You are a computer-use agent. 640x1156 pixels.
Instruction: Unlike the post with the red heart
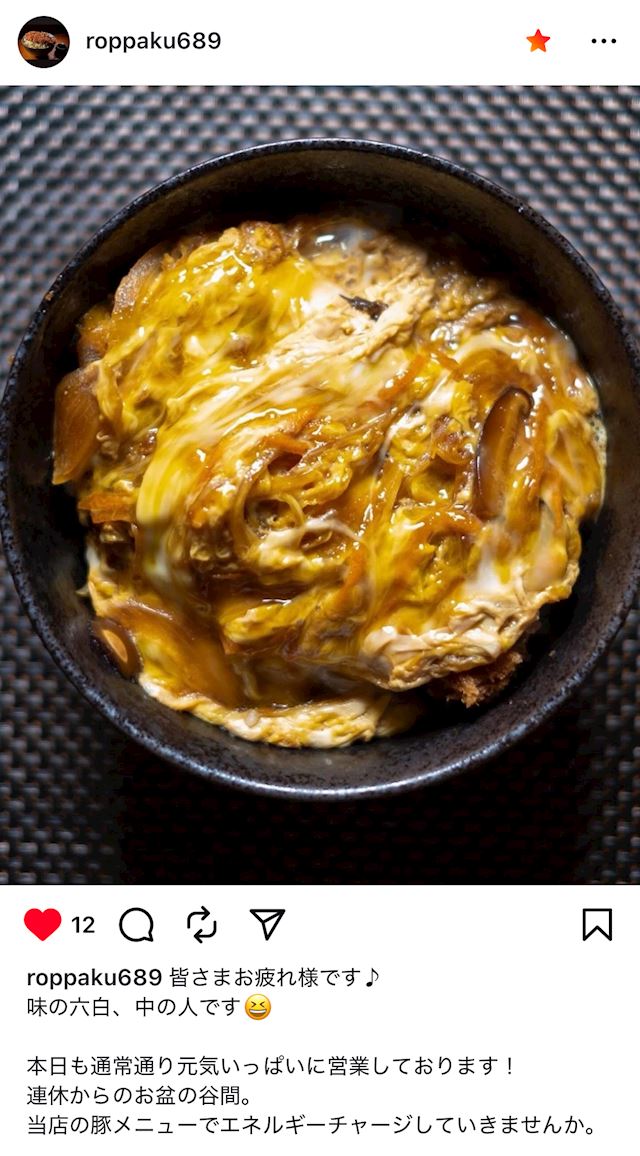pos(43,925)
